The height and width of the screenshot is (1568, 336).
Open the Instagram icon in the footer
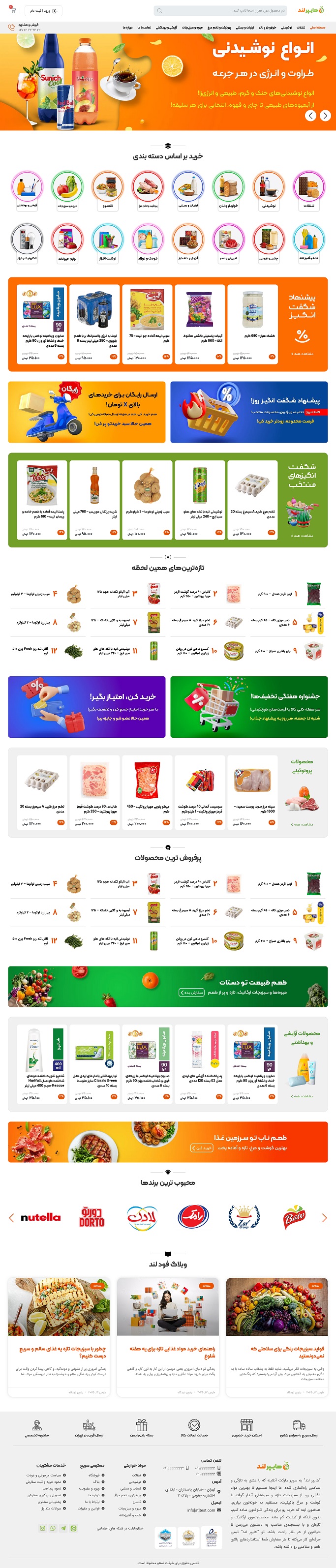coord(42,1529)
